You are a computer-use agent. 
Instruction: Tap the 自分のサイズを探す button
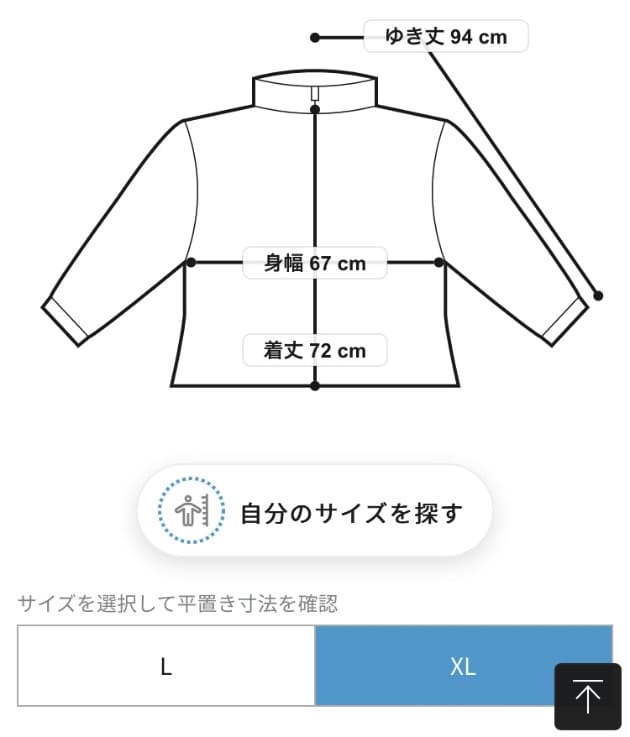314,512
